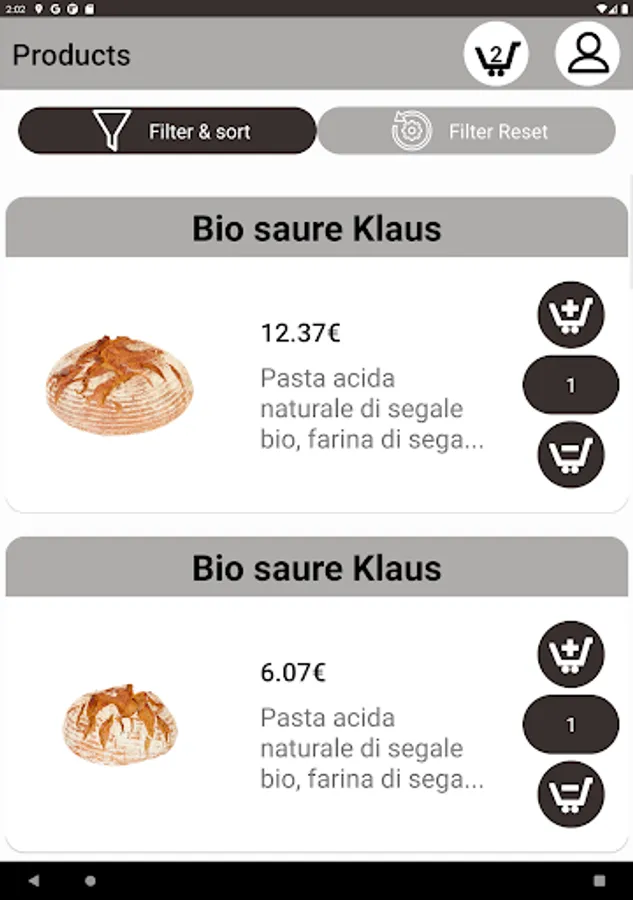Tap cart plus icon for the 6.07€ bread
The width and height of the screenshot is (633, 900).
(x=571, y=654)
